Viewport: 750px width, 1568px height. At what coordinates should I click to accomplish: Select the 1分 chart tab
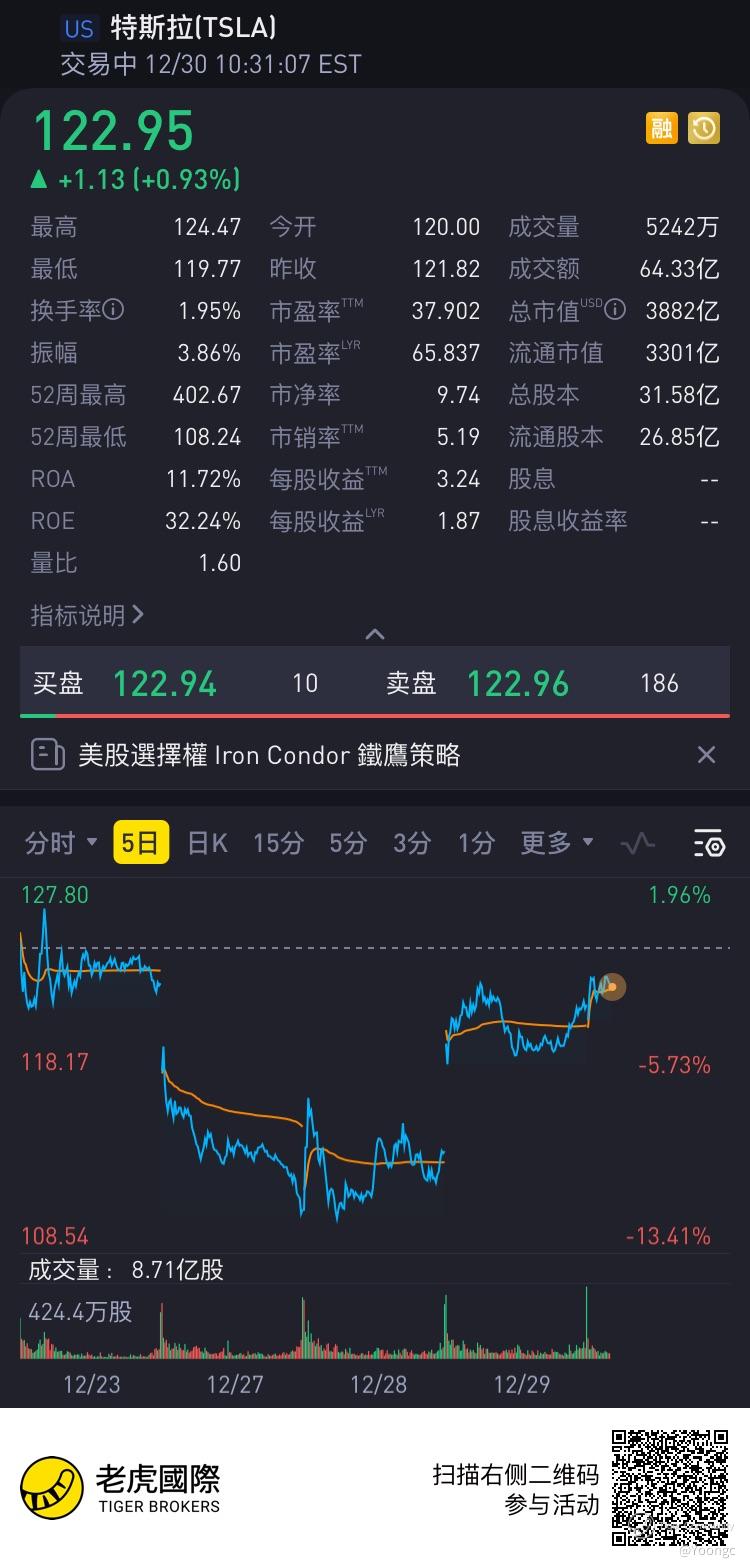(x=476, y=843)
